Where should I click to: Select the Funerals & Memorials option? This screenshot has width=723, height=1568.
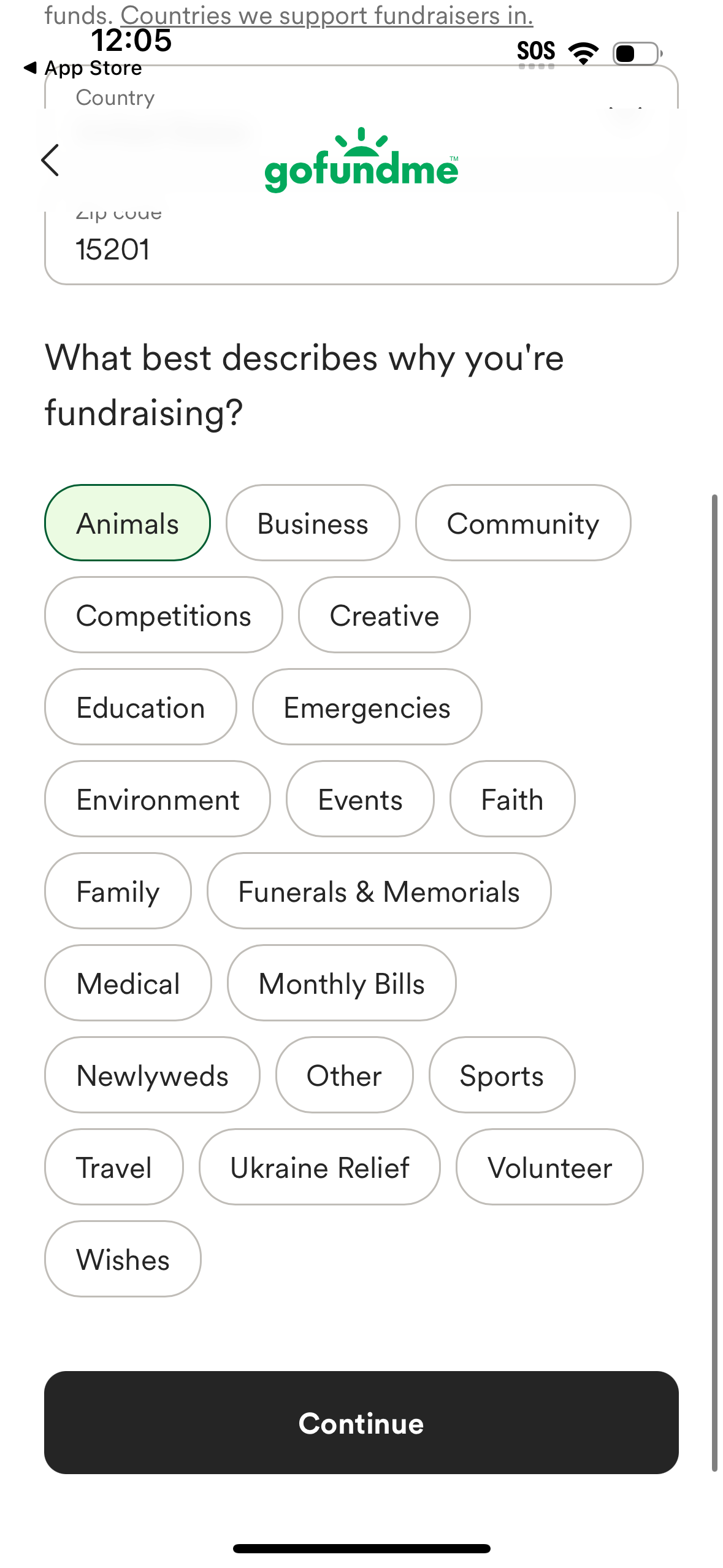[x=379, y=891]
